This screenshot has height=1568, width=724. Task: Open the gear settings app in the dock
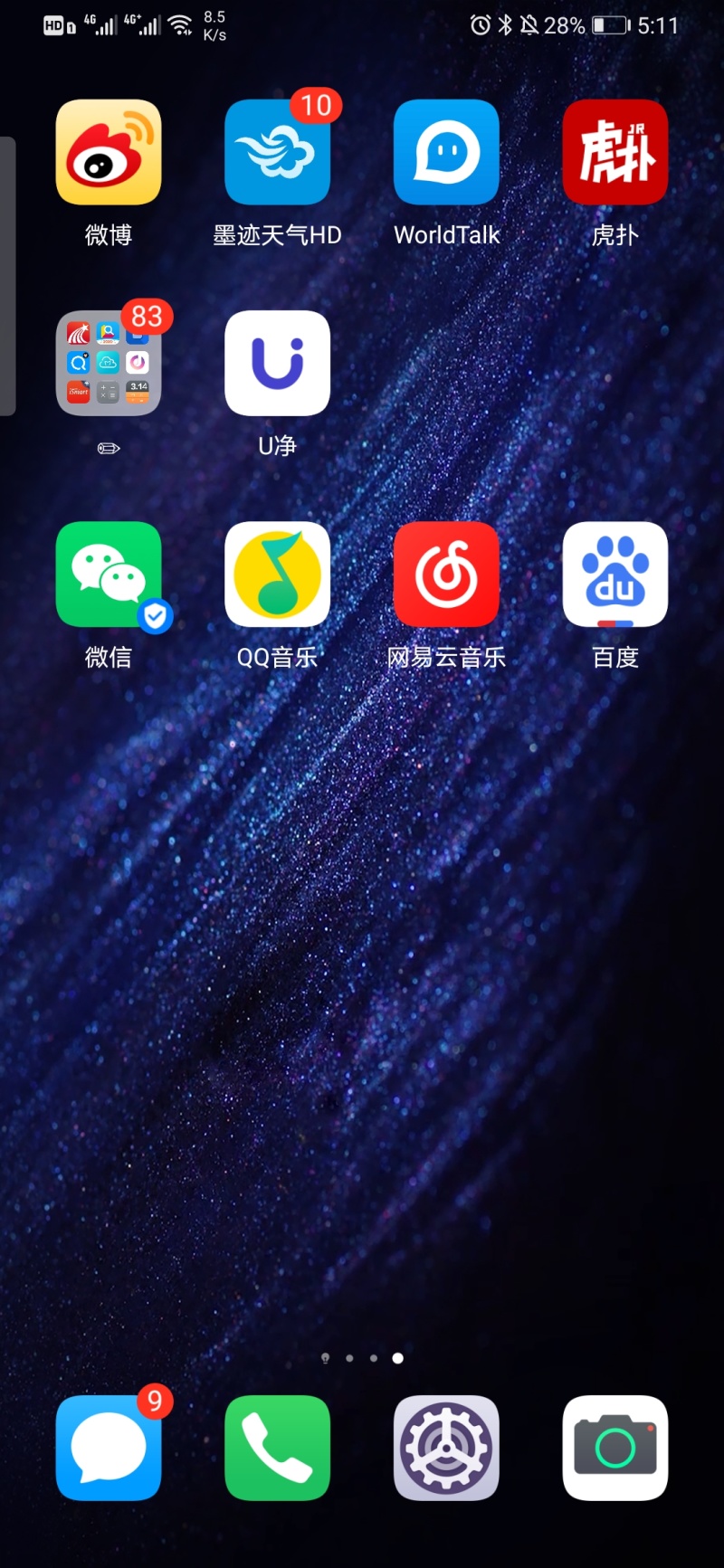click(x=446, y=1448)
